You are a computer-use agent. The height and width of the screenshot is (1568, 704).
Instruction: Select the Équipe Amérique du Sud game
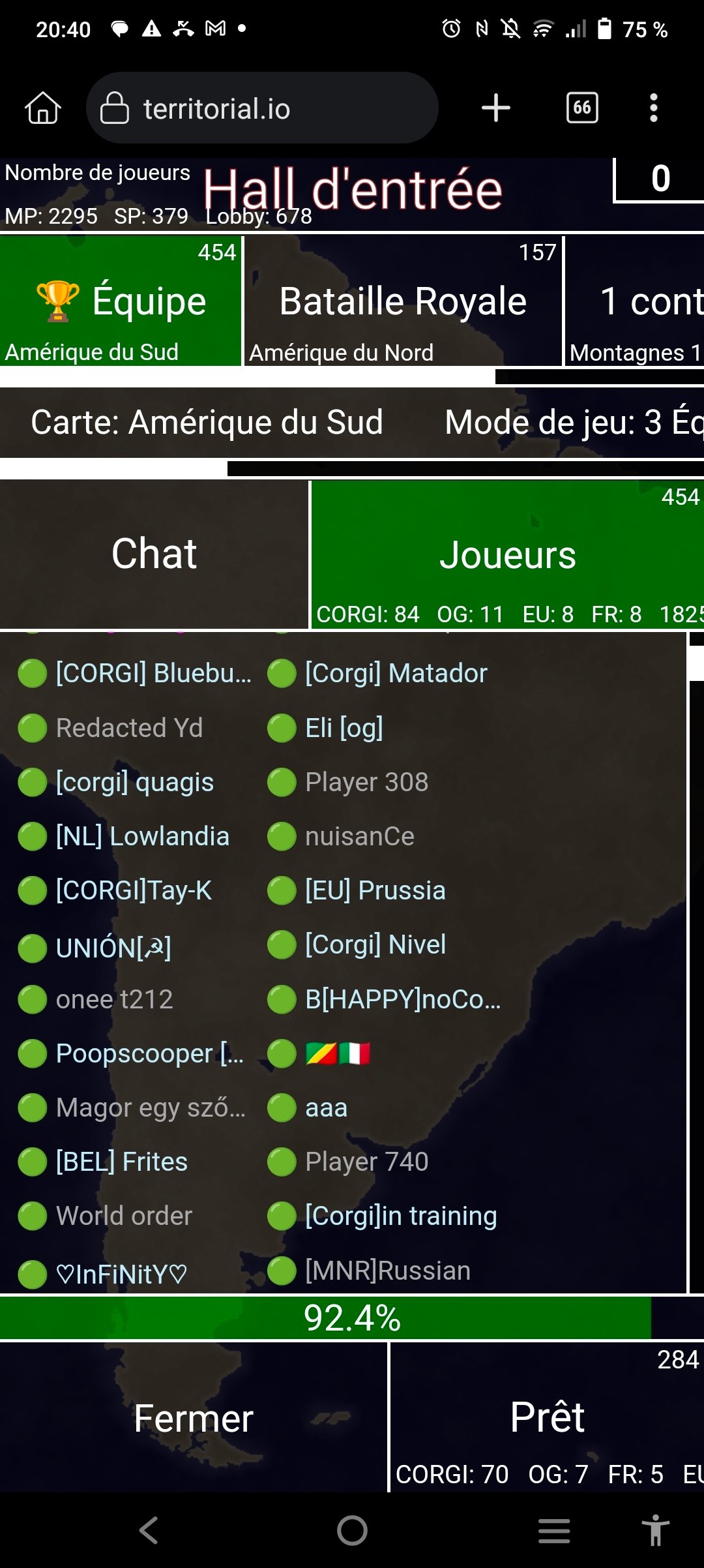click(121, 301)
